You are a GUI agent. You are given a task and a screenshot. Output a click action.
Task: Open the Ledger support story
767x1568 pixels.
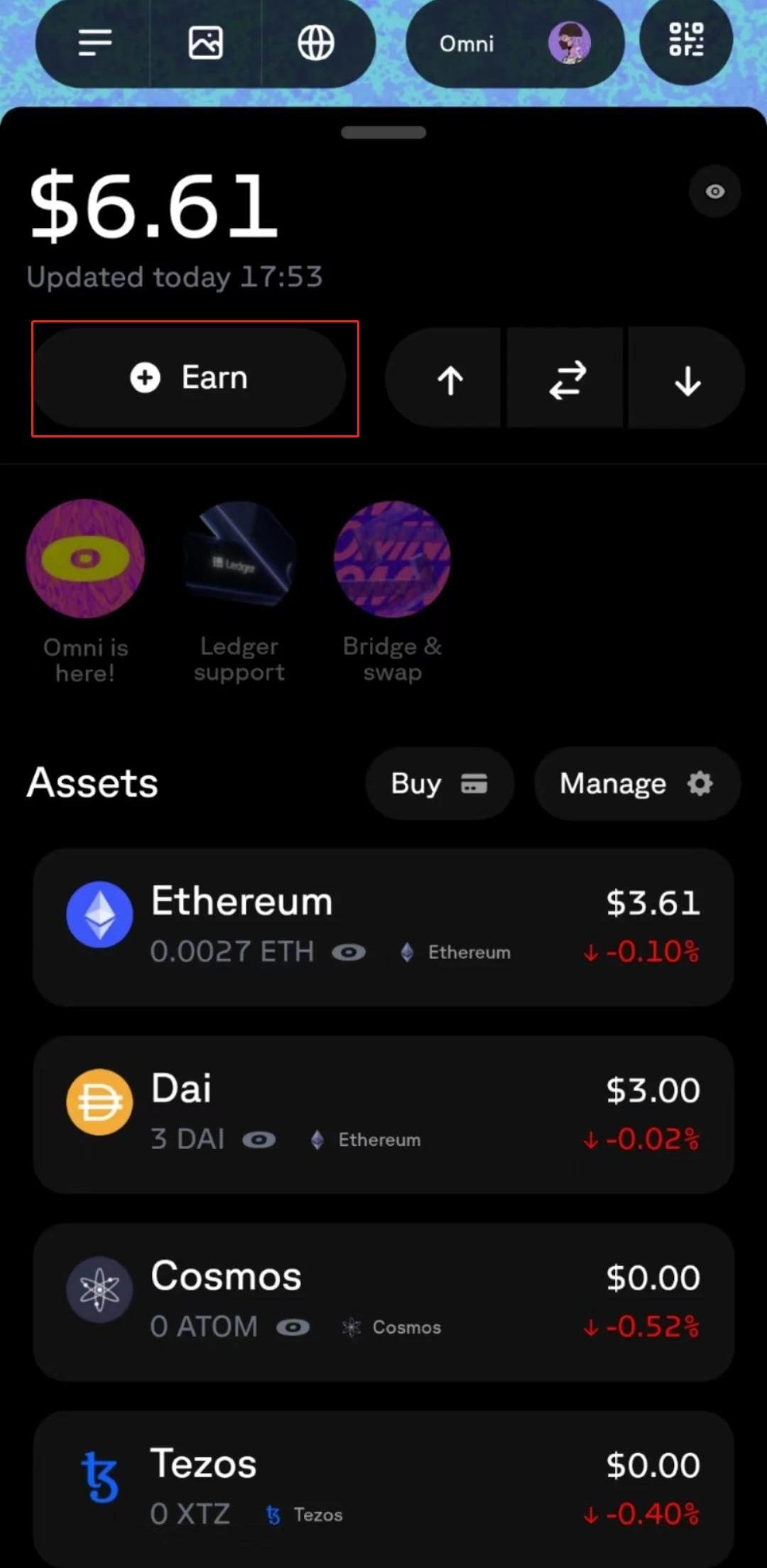coord(239,559)
